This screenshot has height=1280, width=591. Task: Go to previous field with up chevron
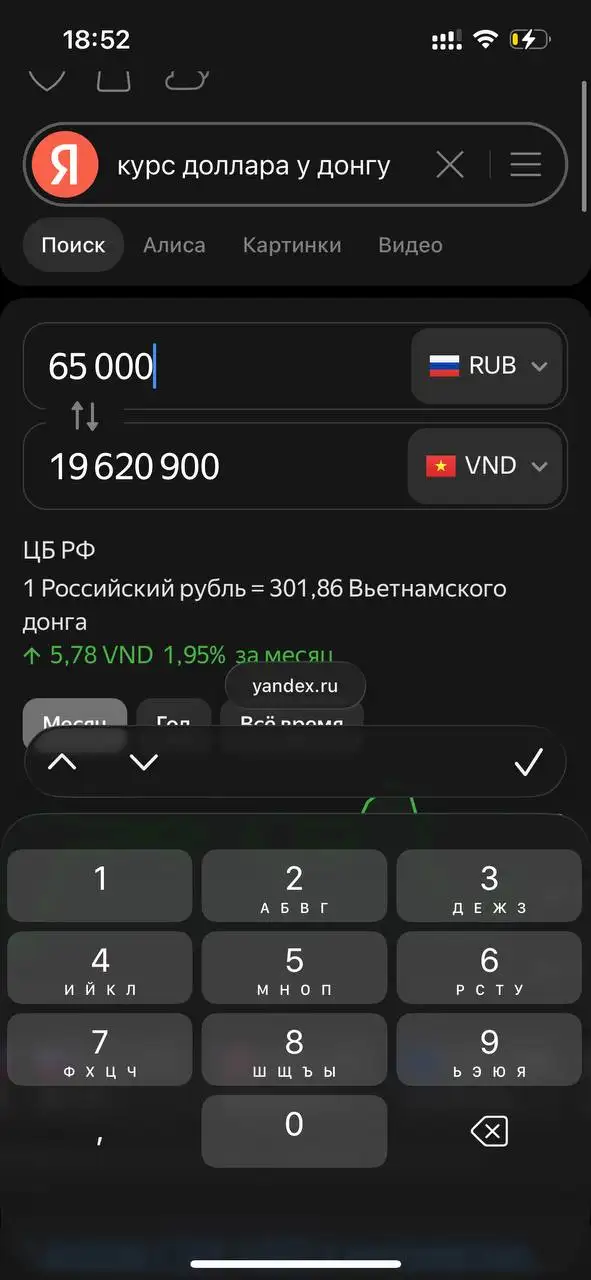62,762
